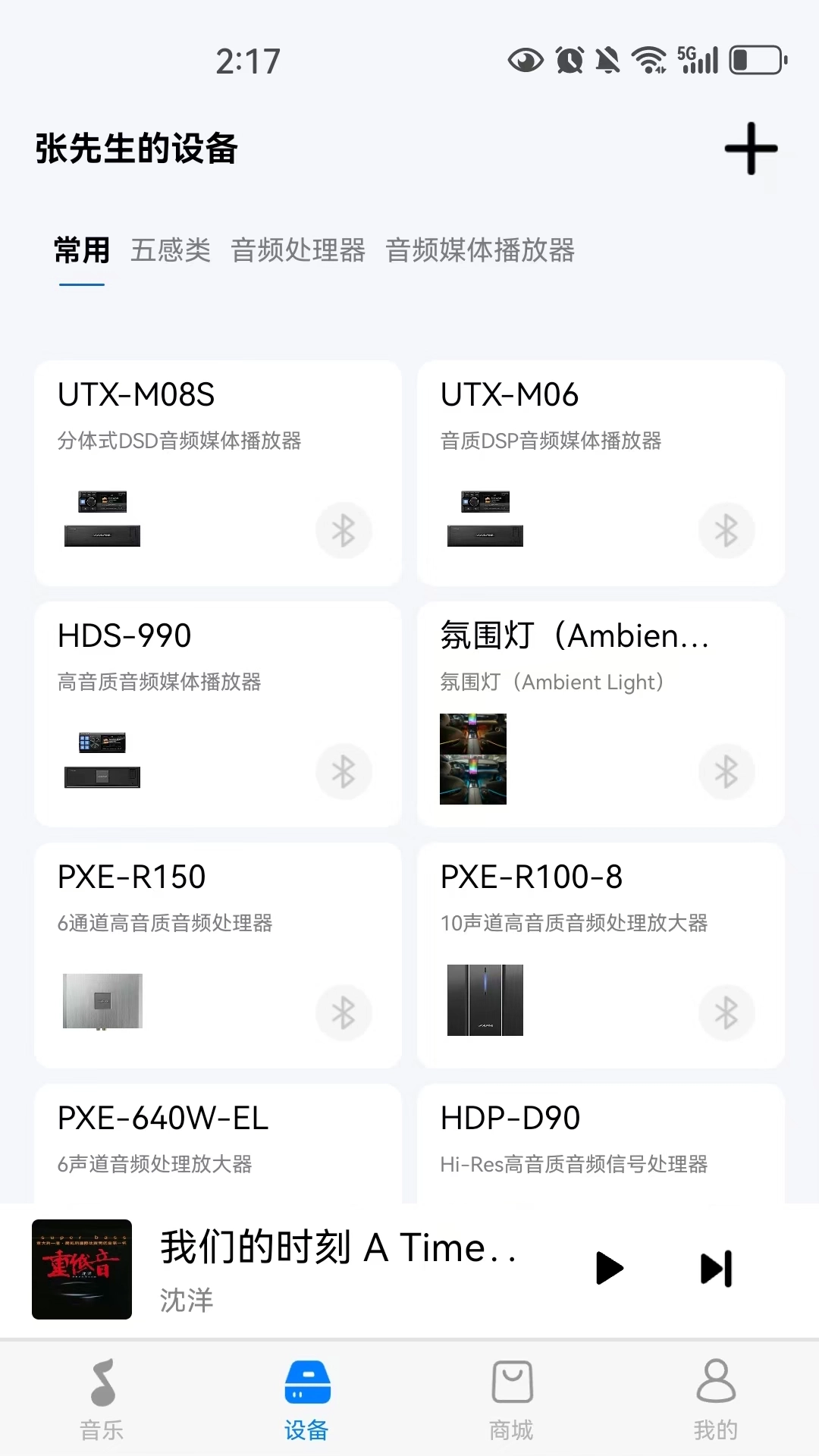819x1456 pixels.
Task: Switch to the 我的 tab
Action: [716, 1399]
